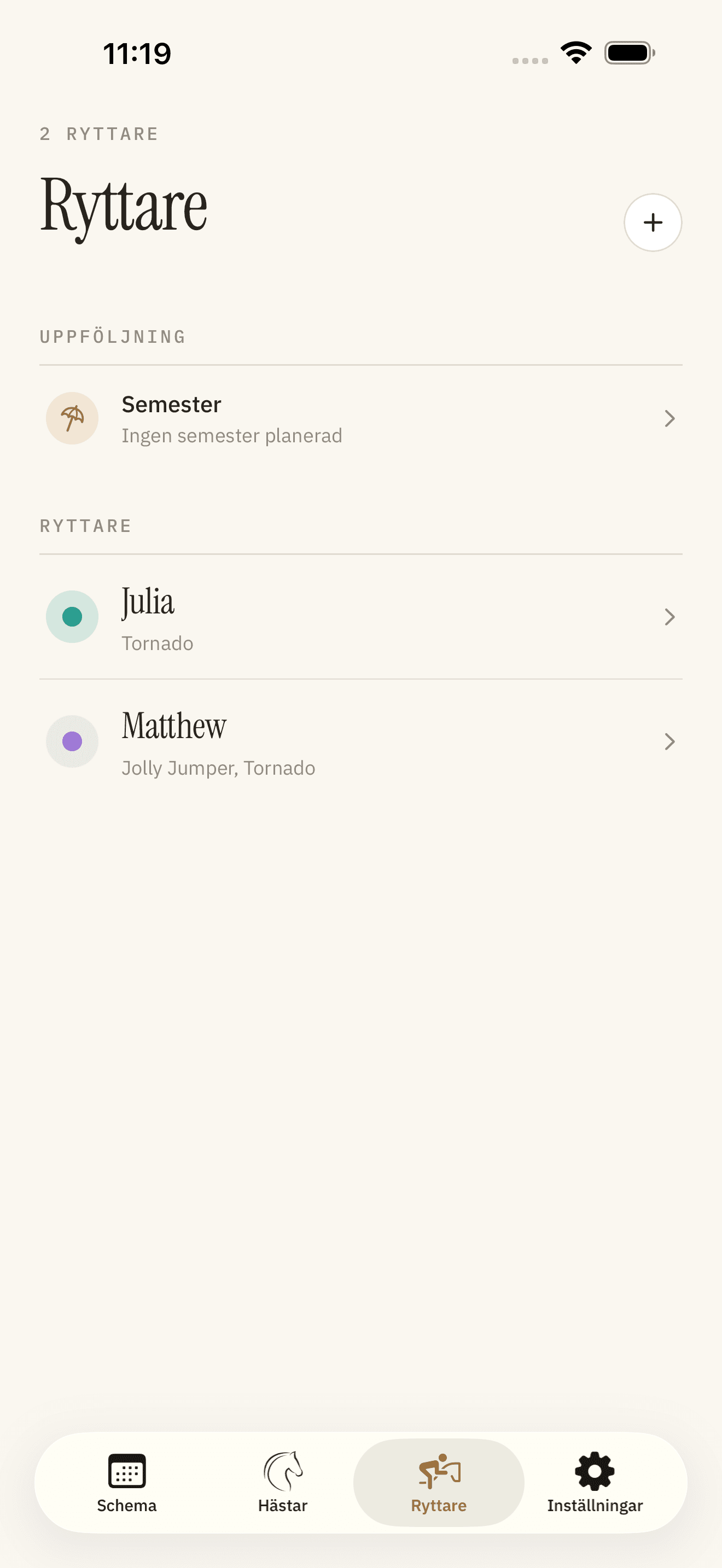Open the Semester row
722x1568 pixels.
coord(361,419)
